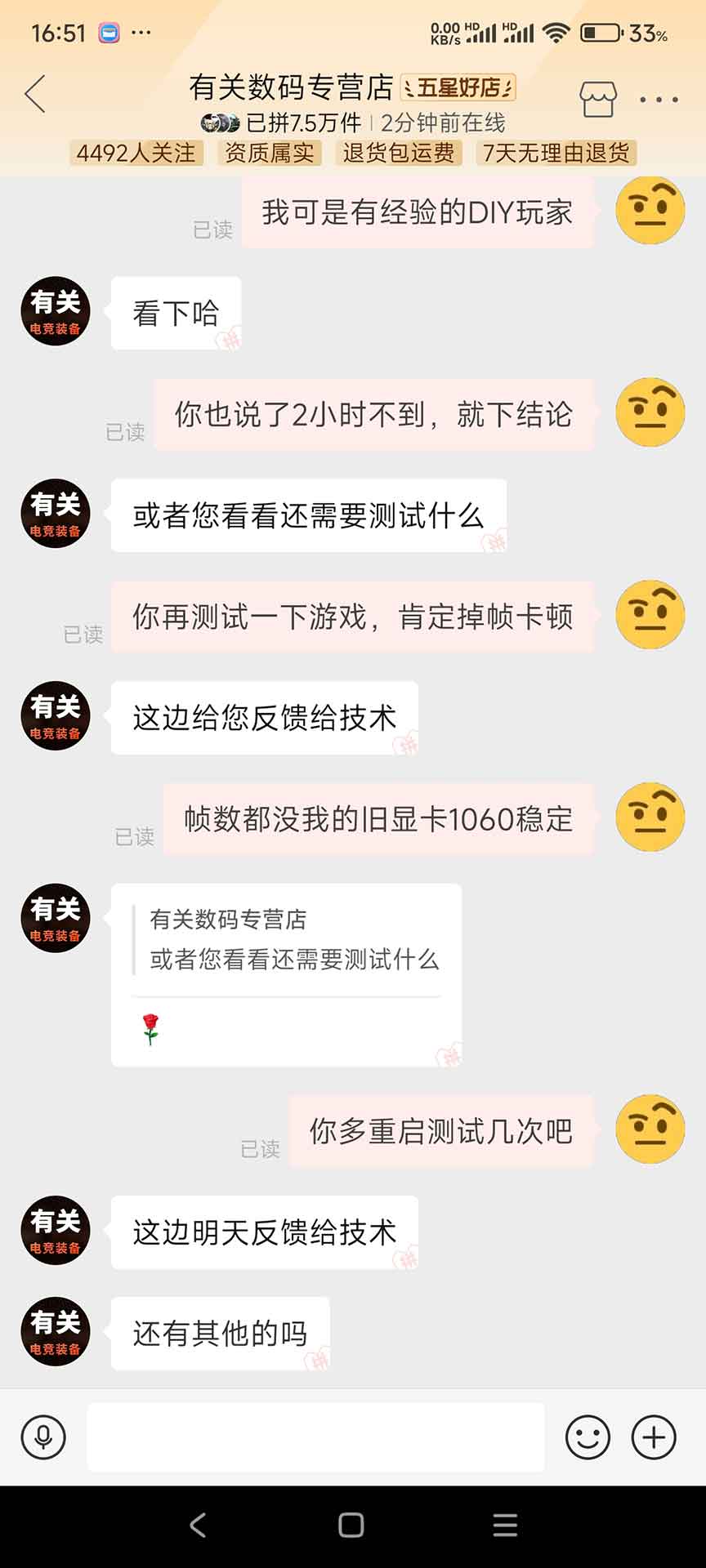
Task: Open the store page icon
Action: tap(598, 100)
